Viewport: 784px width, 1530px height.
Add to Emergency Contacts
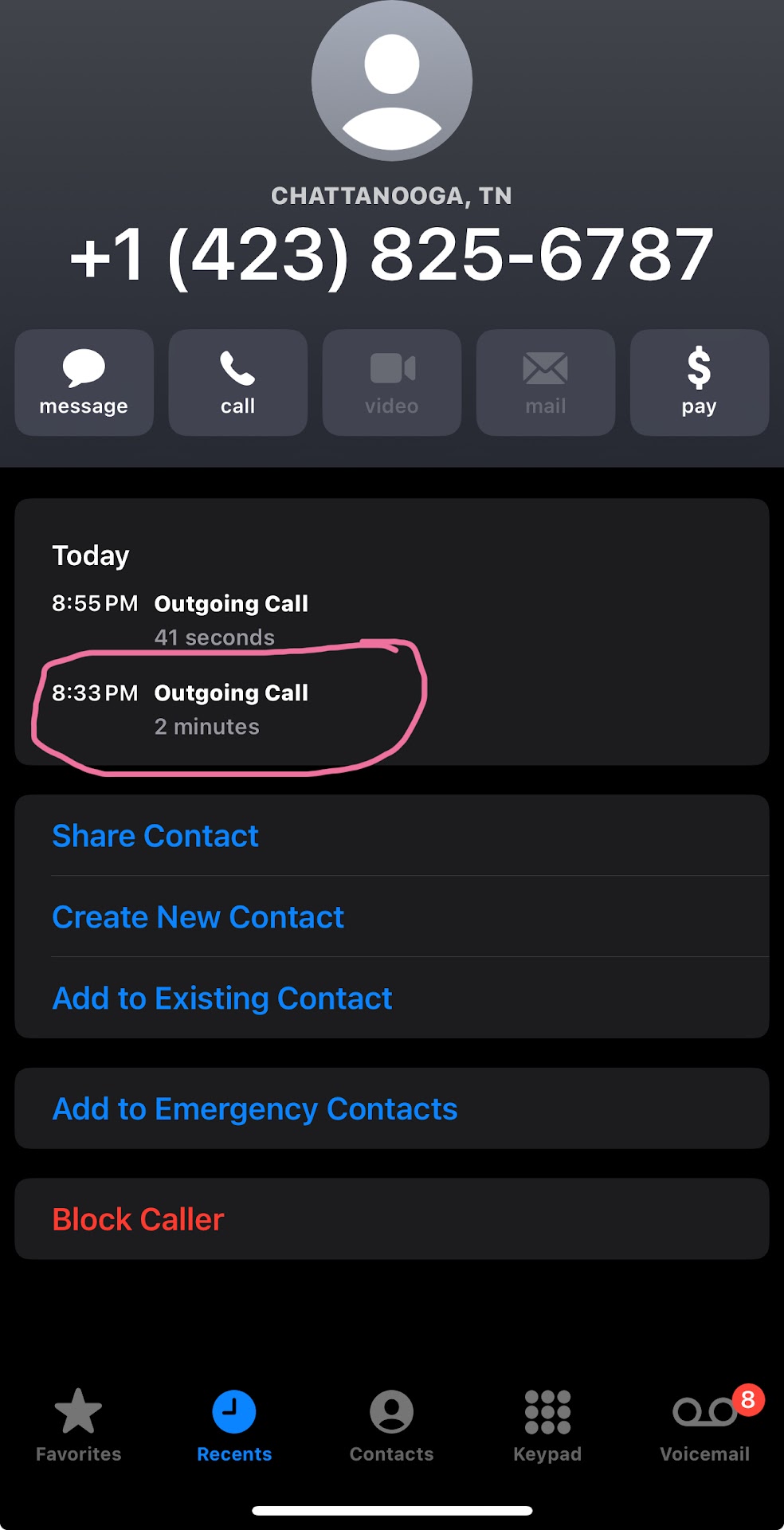(x=255, y=1109)
